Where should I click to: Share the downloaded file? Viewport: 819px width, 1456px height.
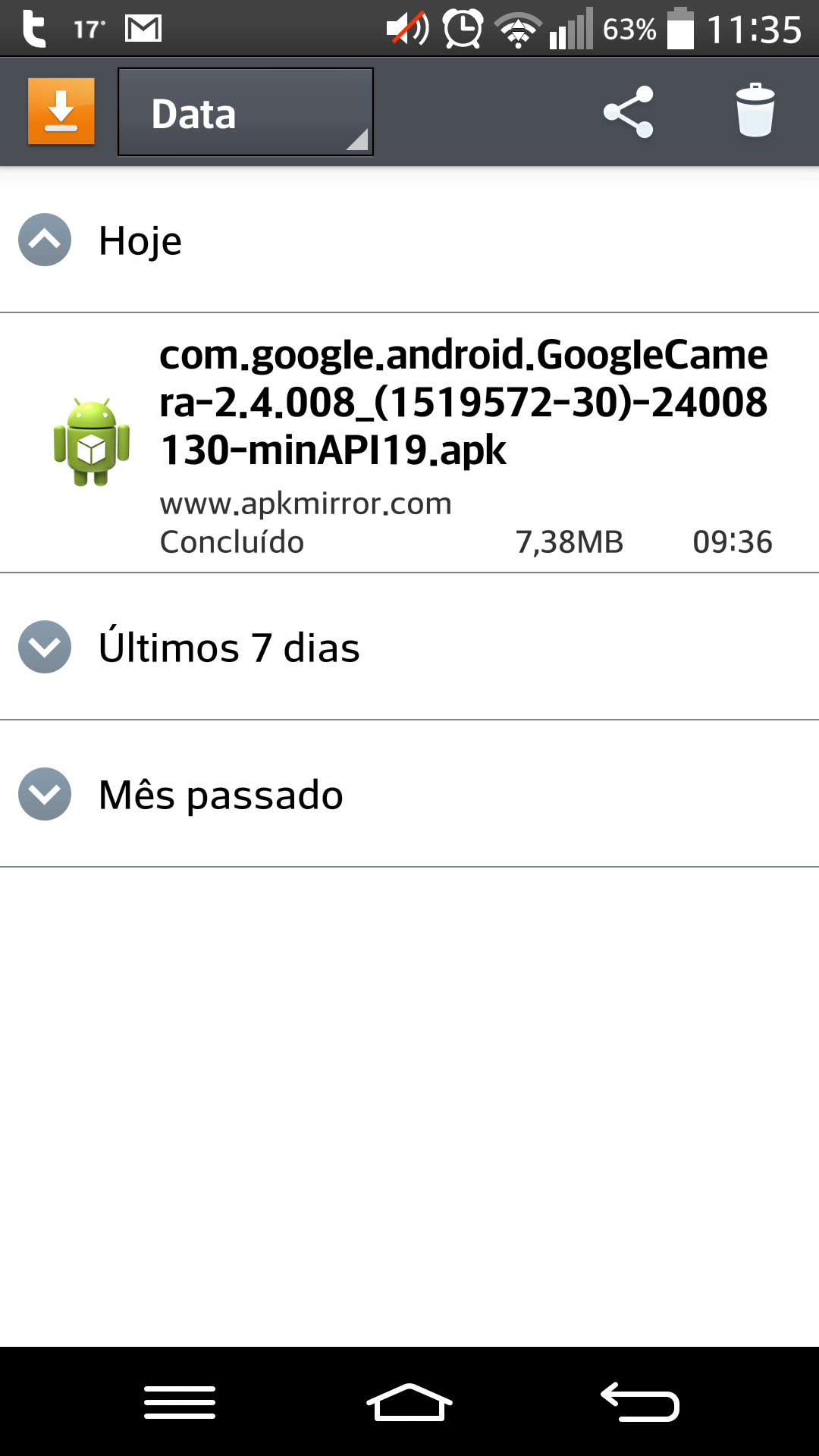[628, 112]
